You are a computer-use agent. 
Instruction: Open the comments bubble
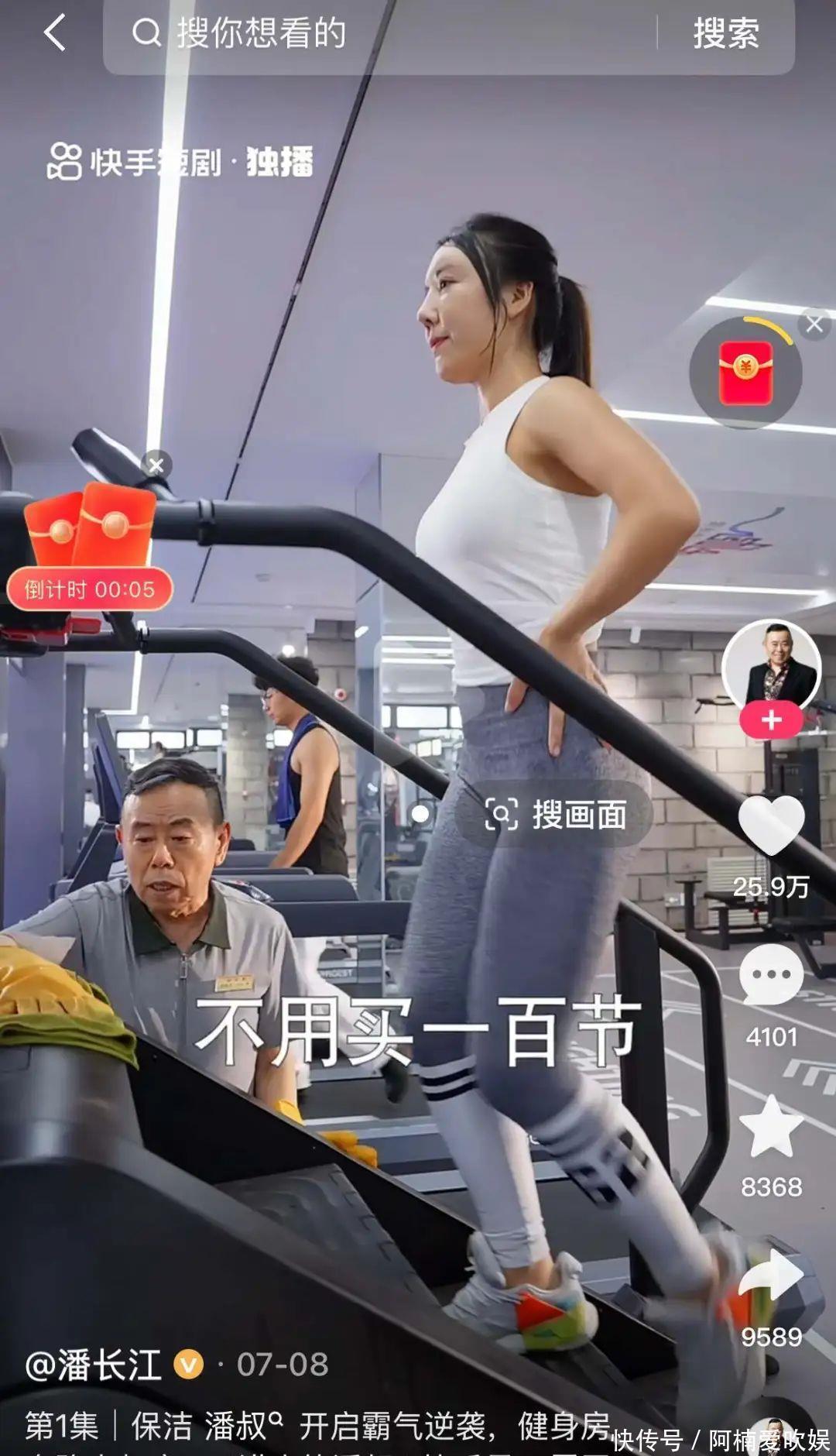(x=771, y=974)
